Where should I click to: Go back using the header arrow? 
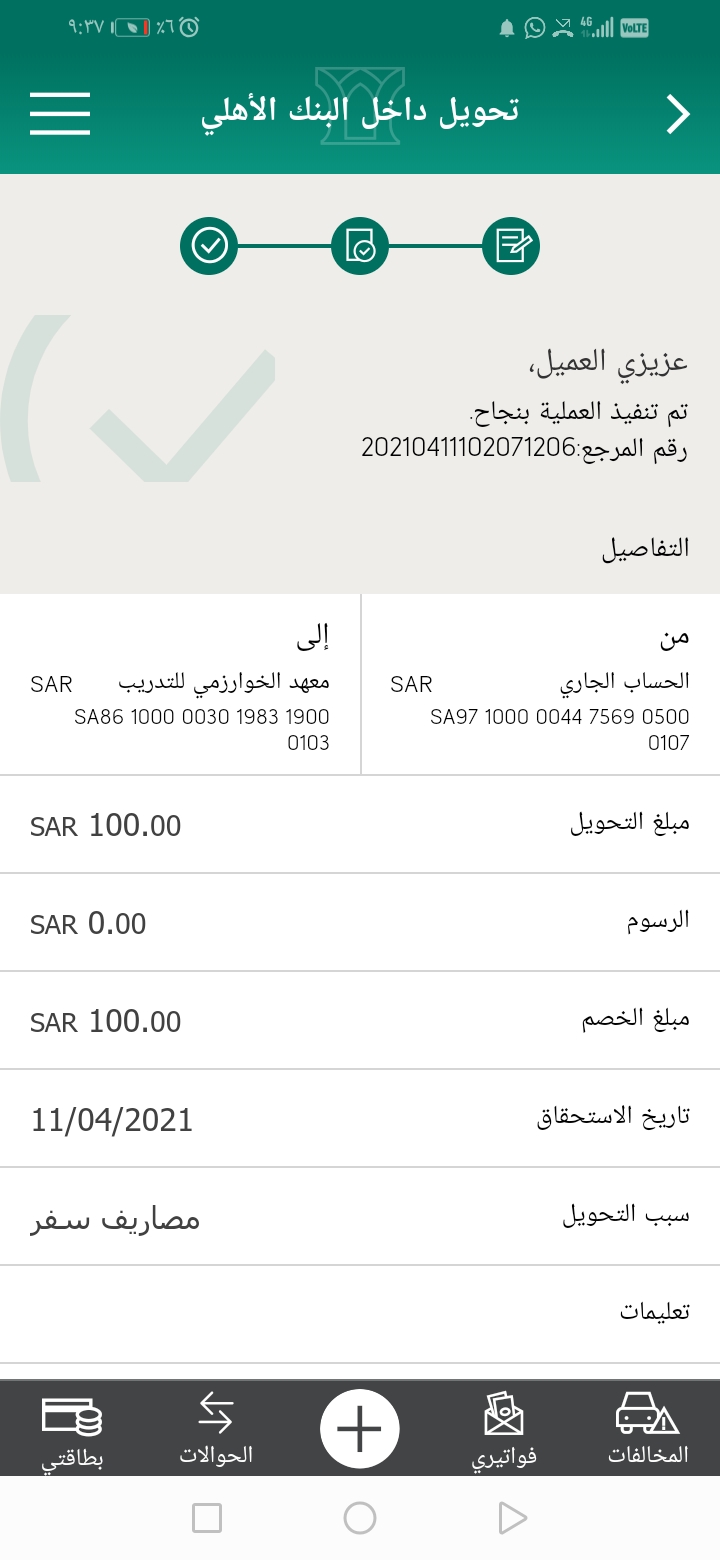click(x=679, y=114)
